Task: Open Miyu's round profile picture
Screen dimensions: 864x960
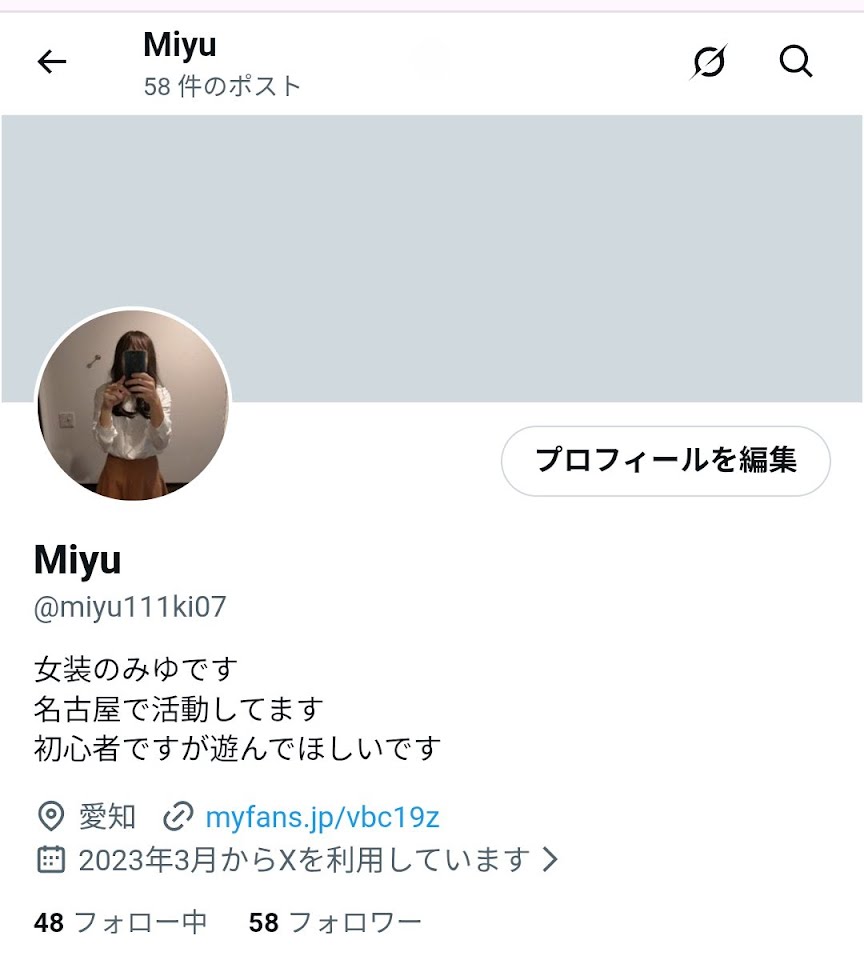Action: click(133, 404)
